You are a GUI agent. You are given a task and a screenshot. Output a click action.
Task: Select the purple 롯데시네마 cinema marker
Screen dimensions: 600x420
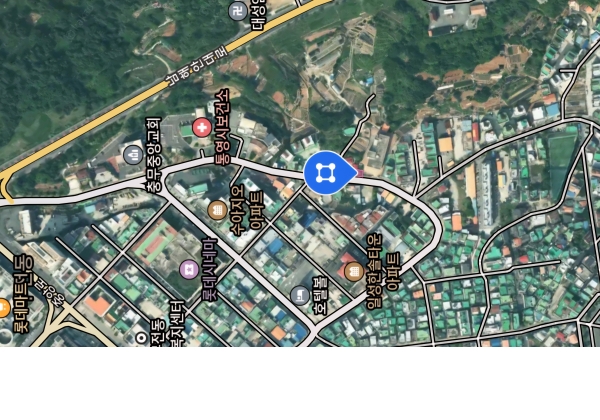(x=189, y=268)
